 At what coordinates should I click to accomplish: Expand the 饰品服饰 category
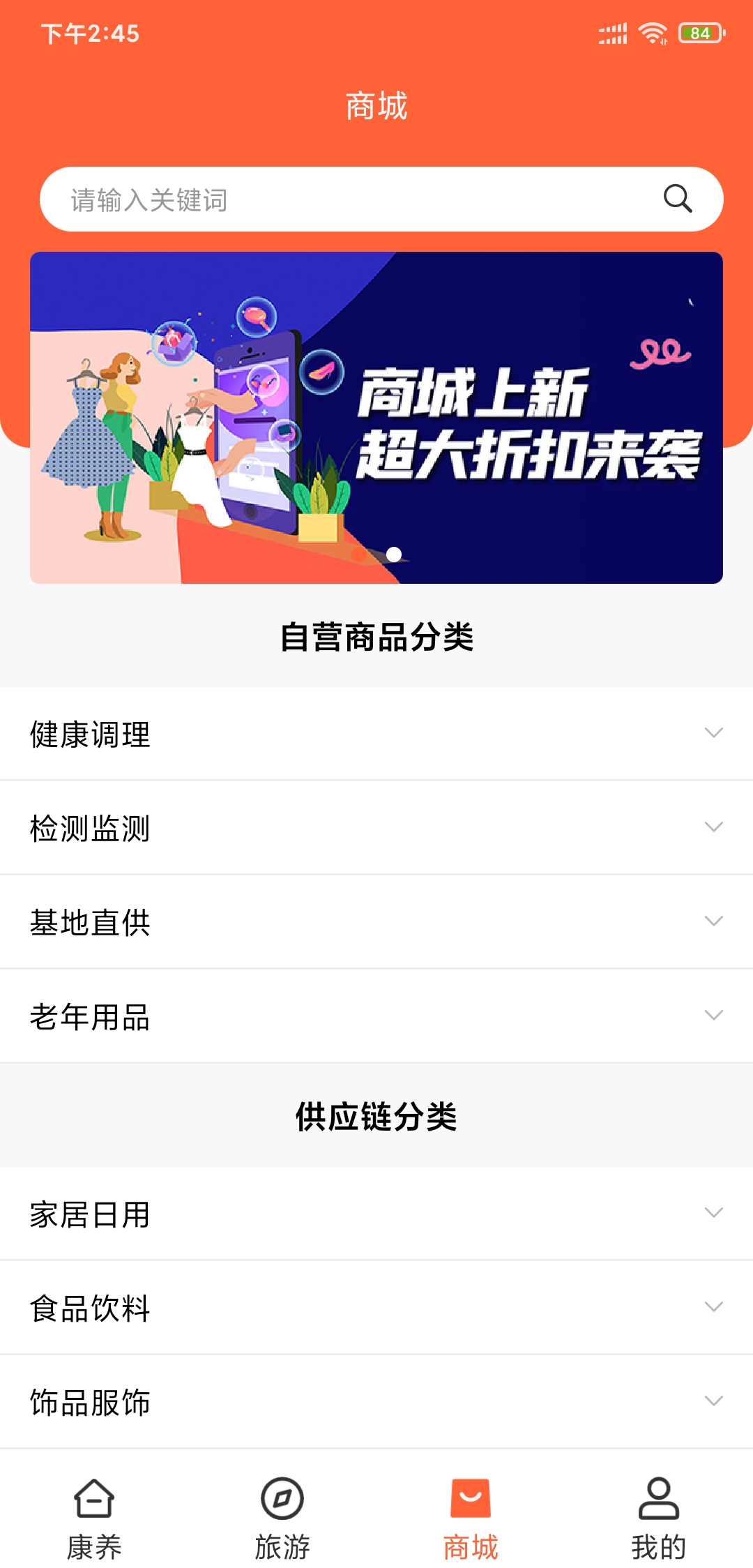tap(376, 1402)
